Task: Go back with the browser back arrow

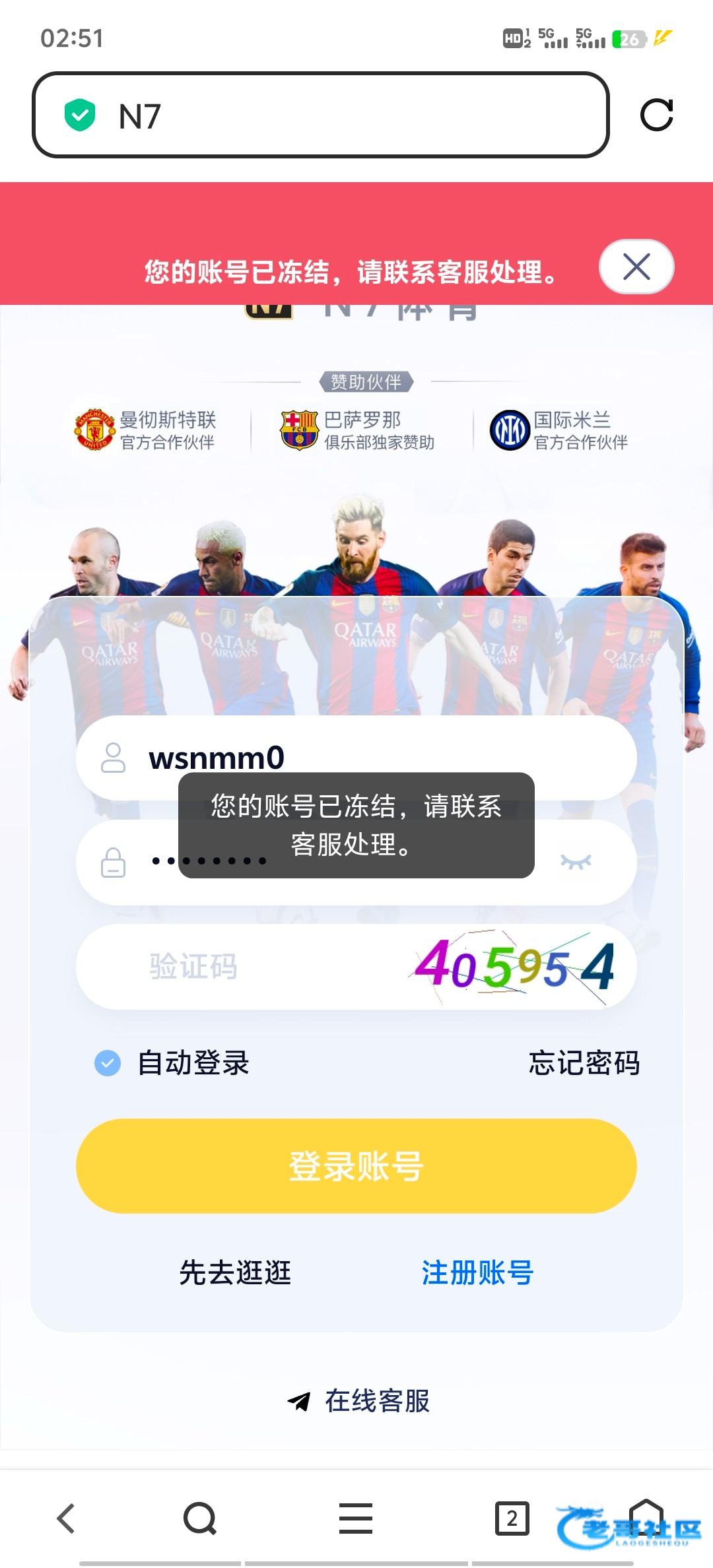Action: 66,1519
